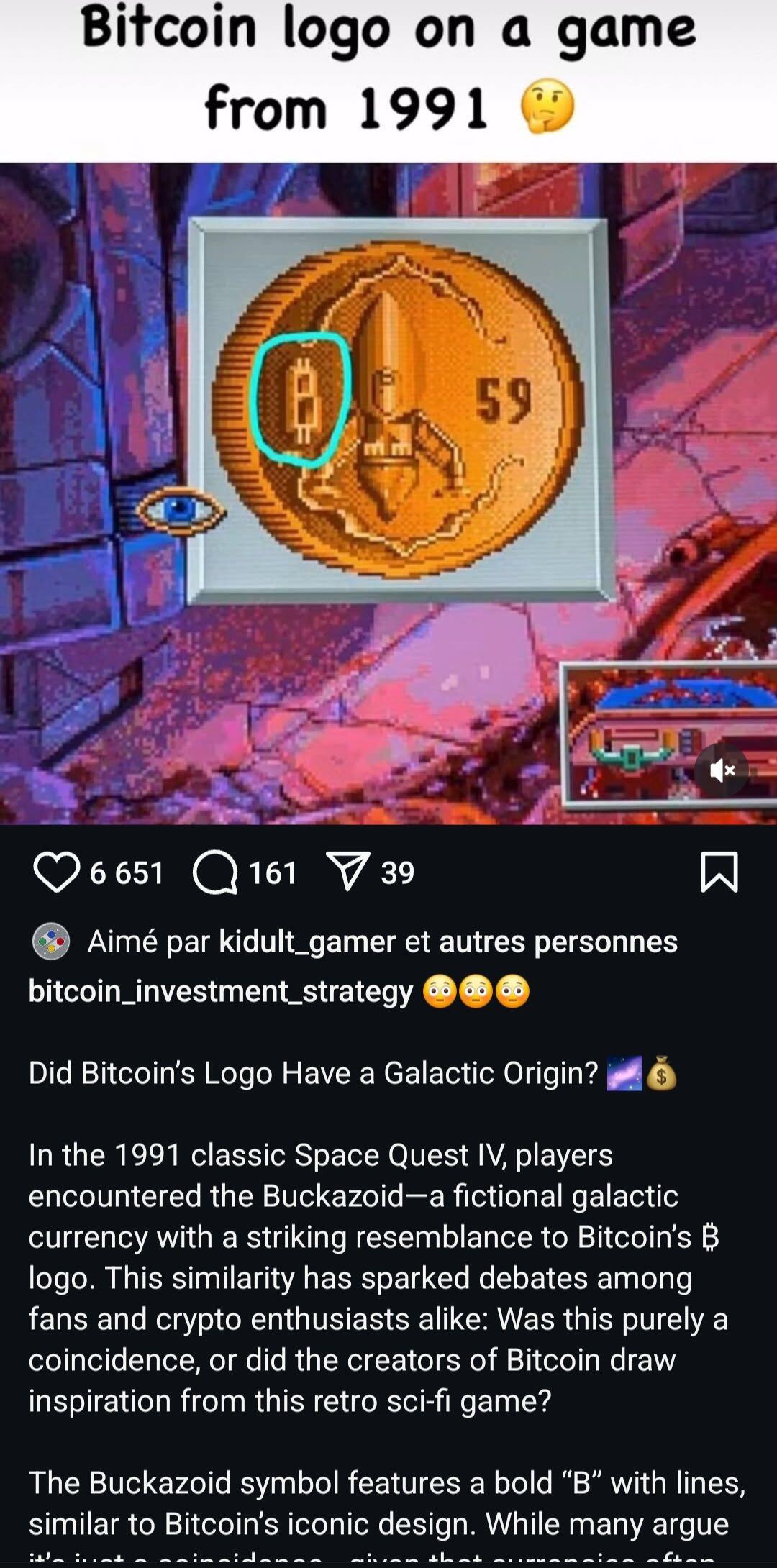
Task: Share this post via the send icon
Action: (x=348, y=872)
